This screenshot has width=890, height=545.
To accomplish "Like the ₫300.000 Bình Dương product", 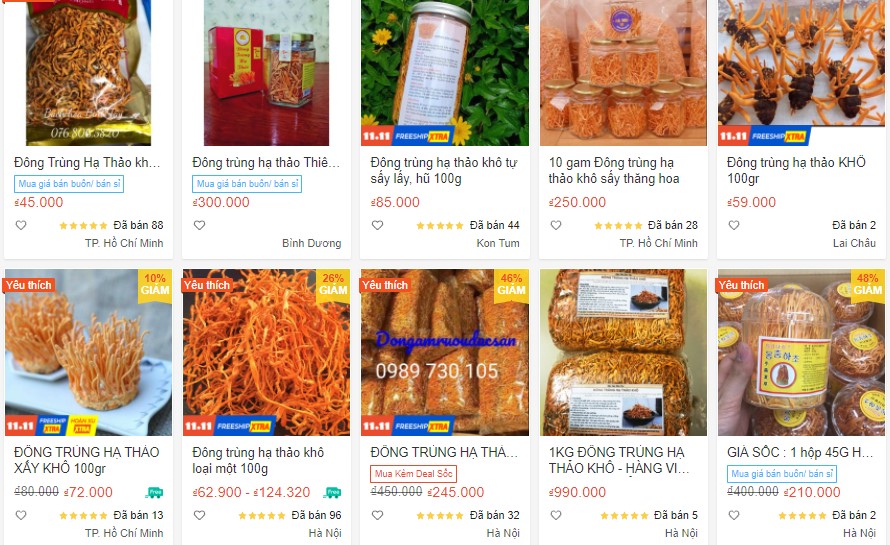I will tap(199, 225).
